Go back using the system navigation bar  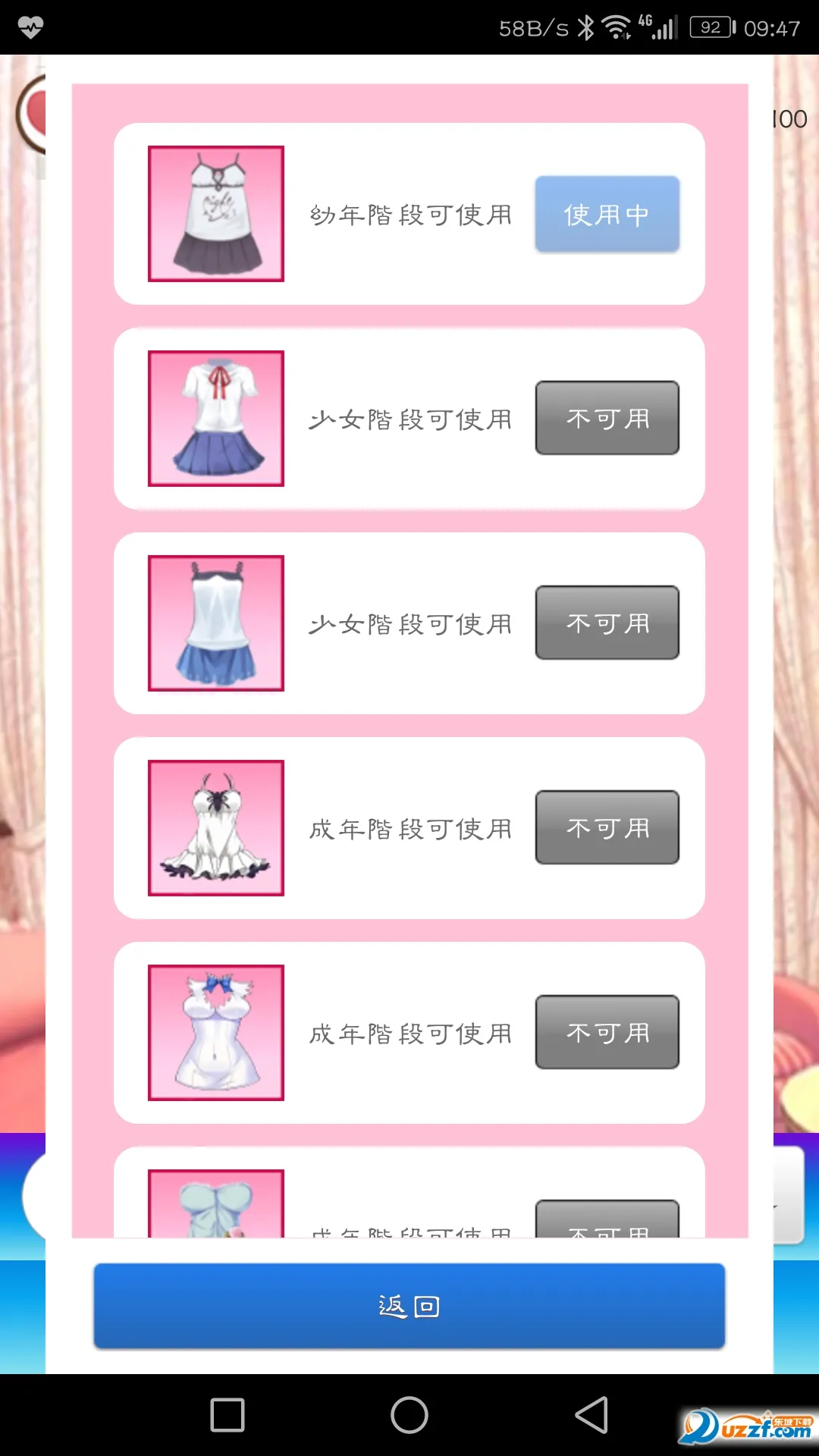point(591,1415)
